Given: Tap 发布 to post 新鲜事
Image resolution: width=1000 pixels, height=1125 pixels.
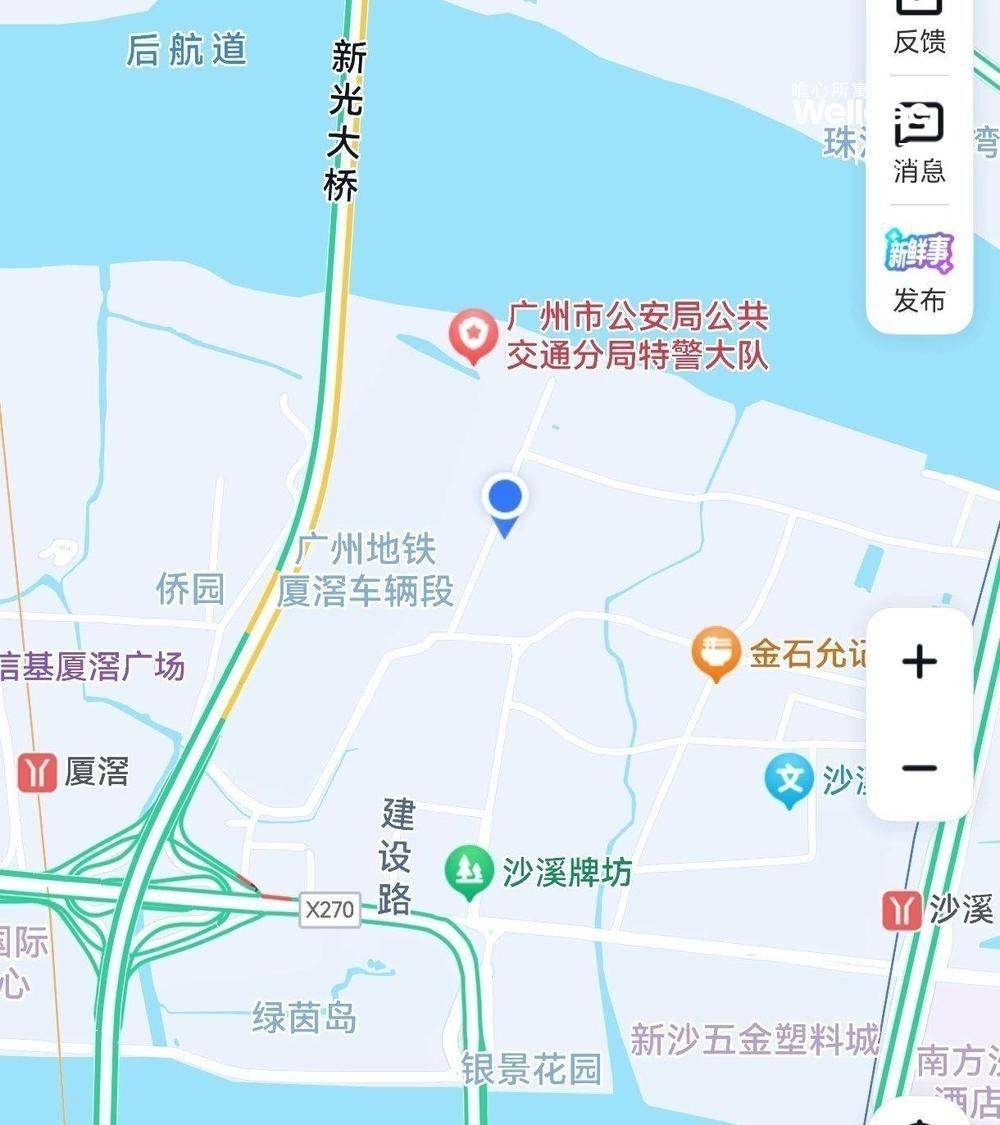Looking at the screenshot, I should [919, 270].
